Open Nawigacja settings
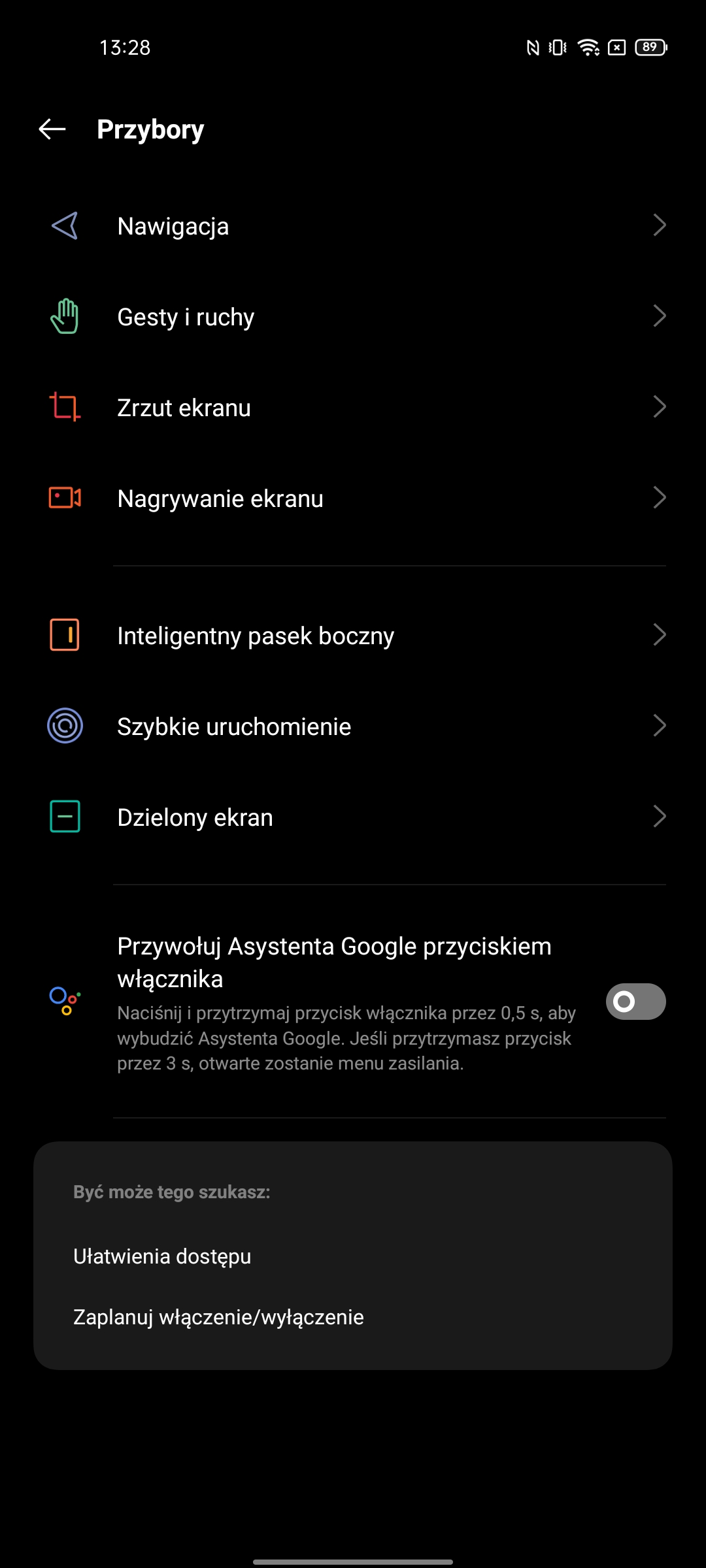This screenshot has height=1568, width=706. pos(353,226)
